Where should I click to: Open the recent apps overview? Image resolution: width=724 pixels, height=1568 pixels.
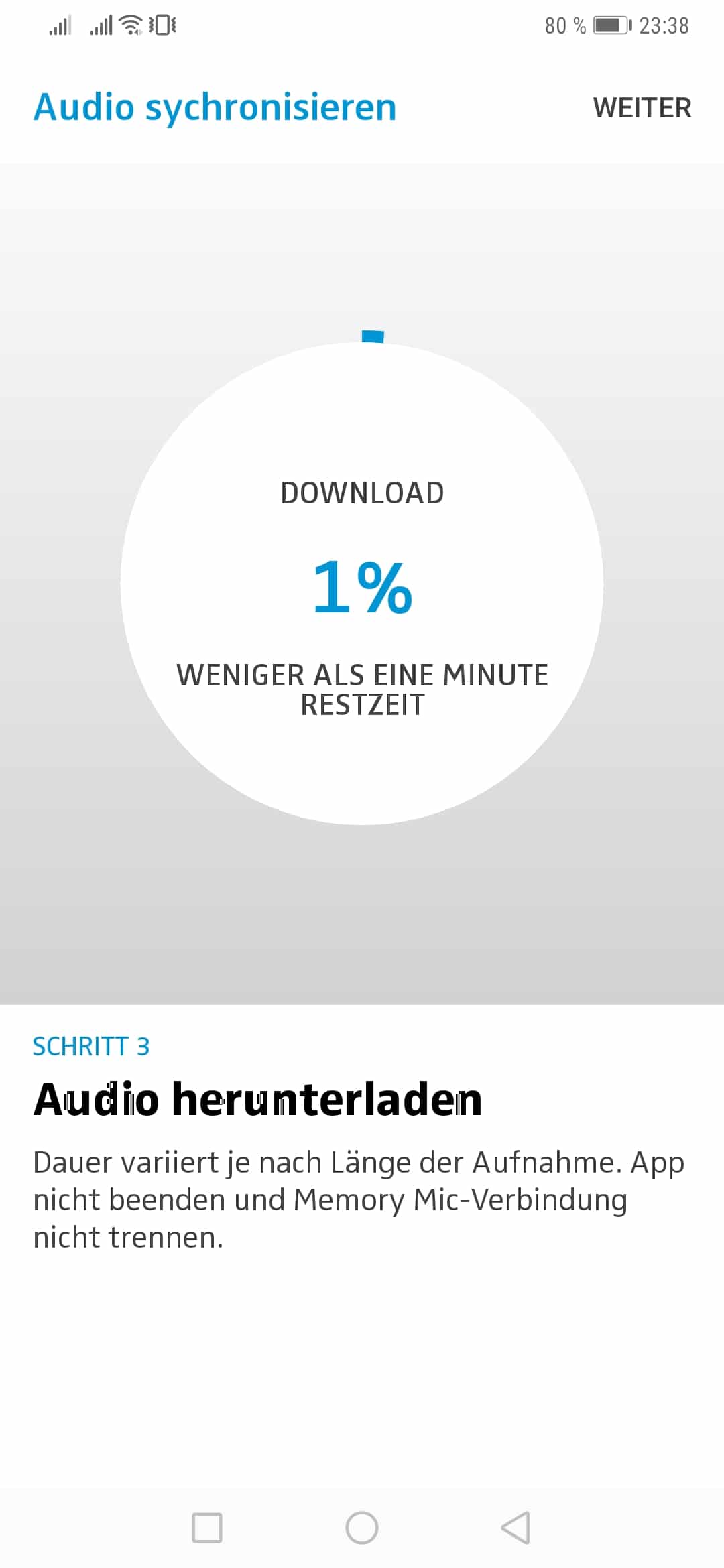[207, 1527]
